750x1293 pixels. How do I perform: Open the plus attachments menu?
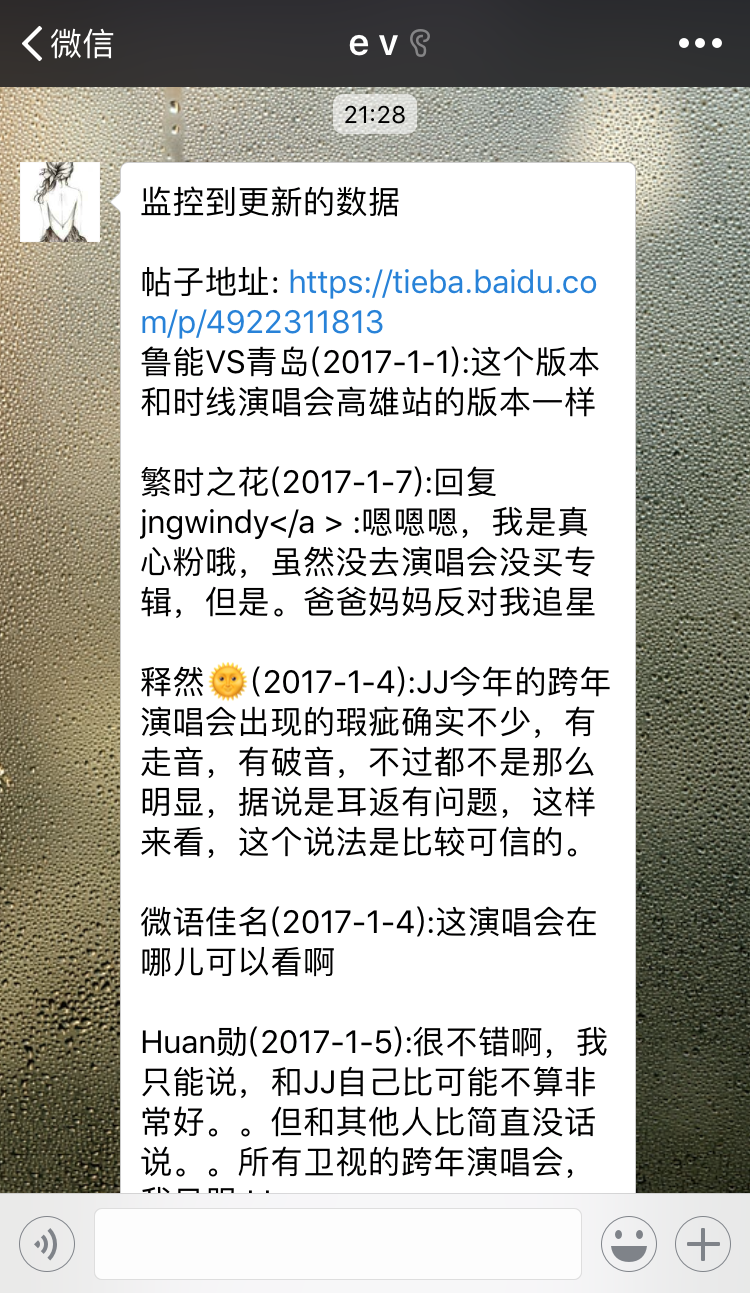click(x=703, y=1244)
